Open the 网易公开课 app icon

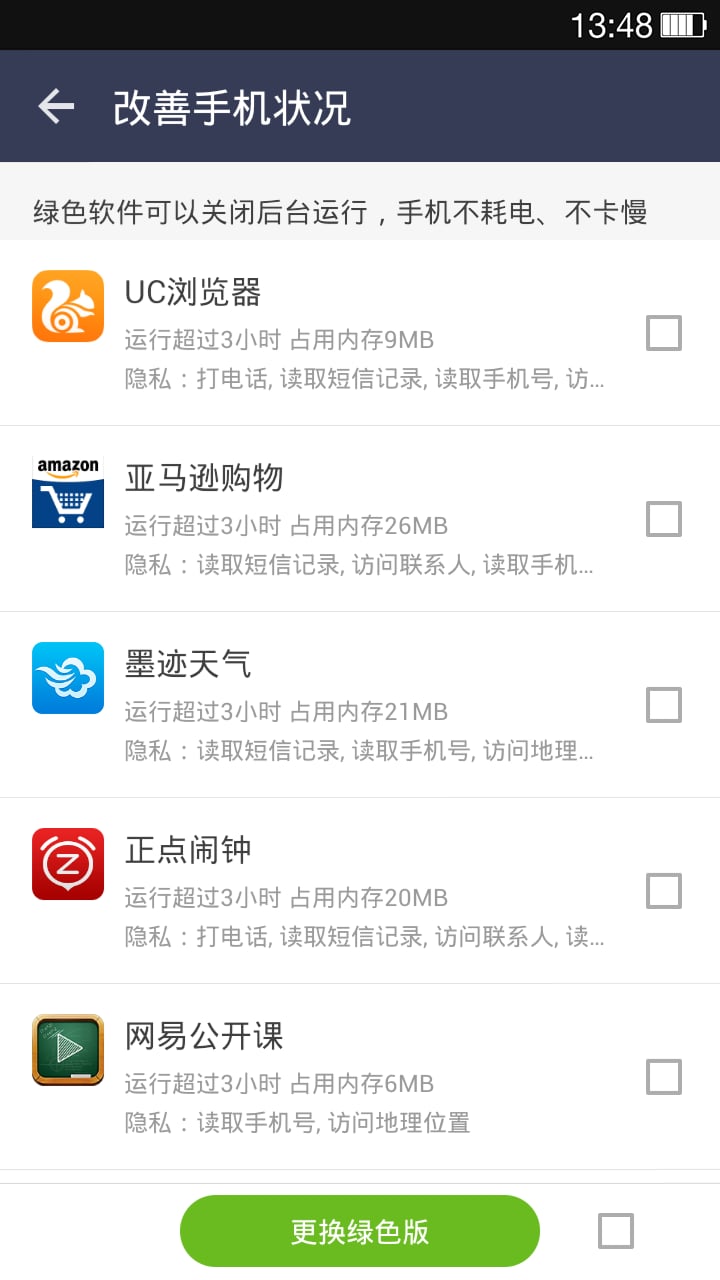tap(67, 1050)
